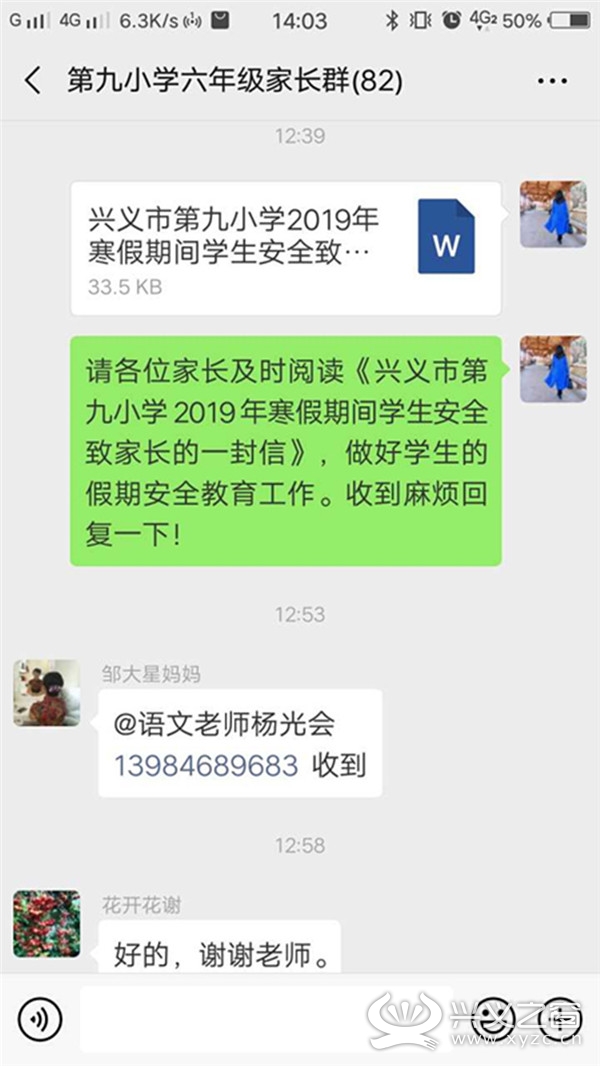Focus the message text field

266,1019
